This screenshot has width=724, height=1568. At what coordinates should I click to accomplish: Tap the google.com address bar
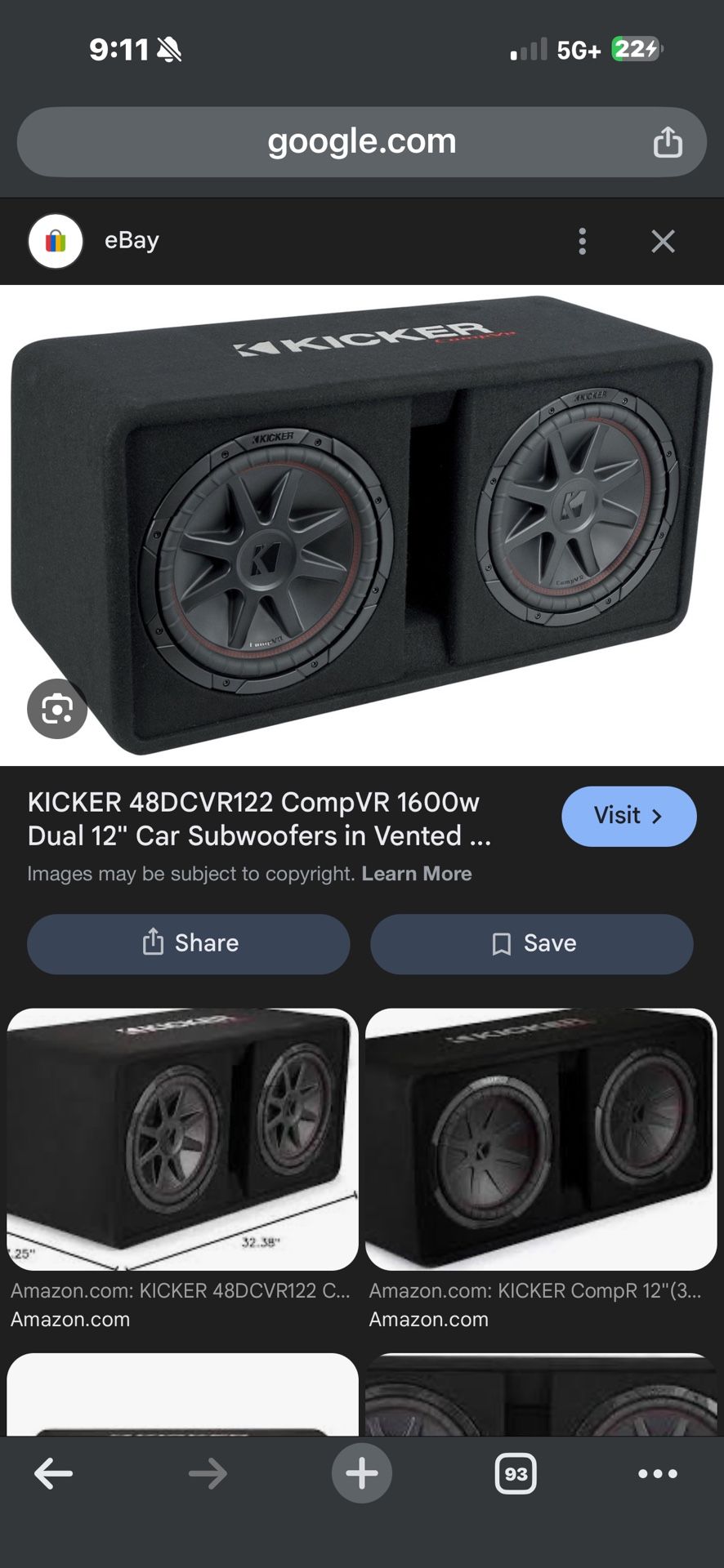[362, 141]
